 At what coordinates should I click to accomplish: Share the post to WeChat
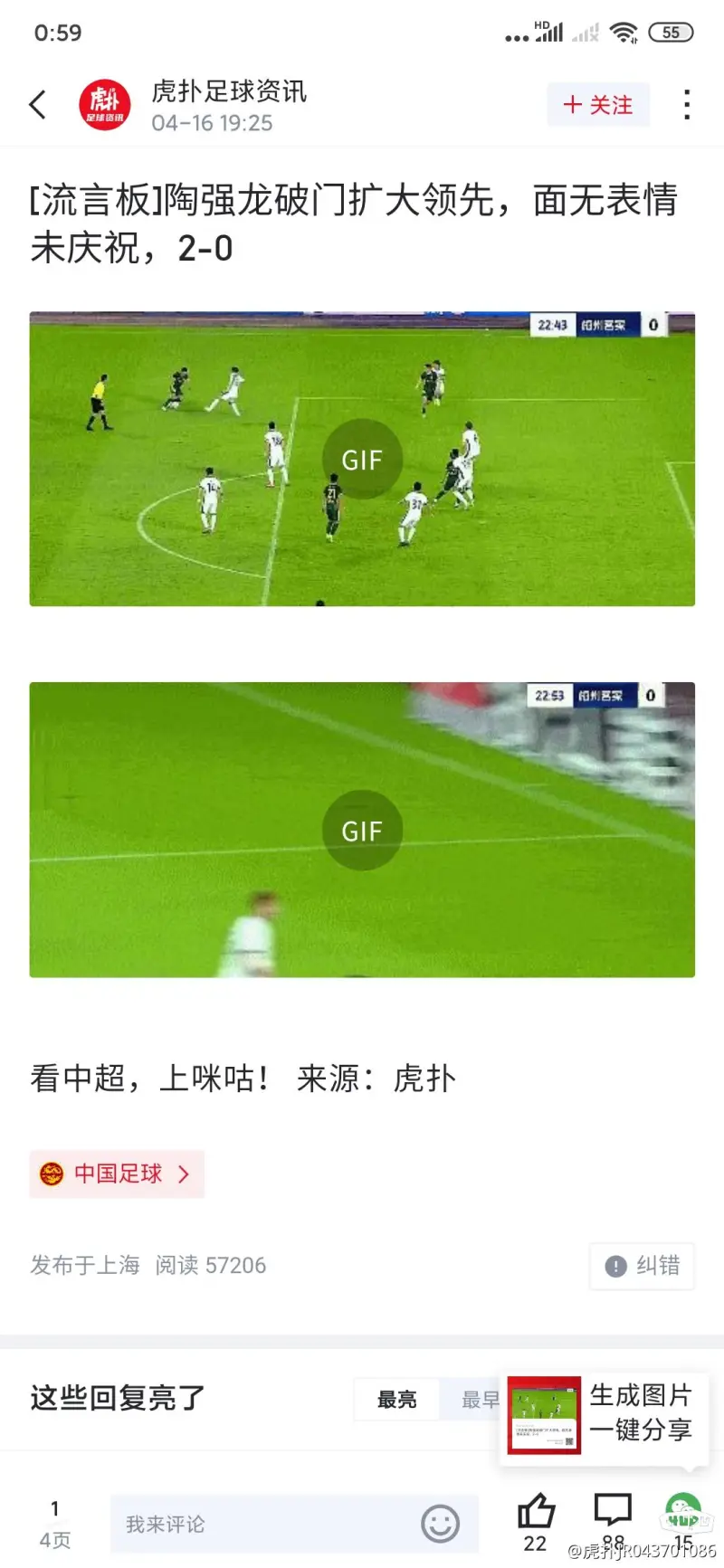coord(683,1512)
